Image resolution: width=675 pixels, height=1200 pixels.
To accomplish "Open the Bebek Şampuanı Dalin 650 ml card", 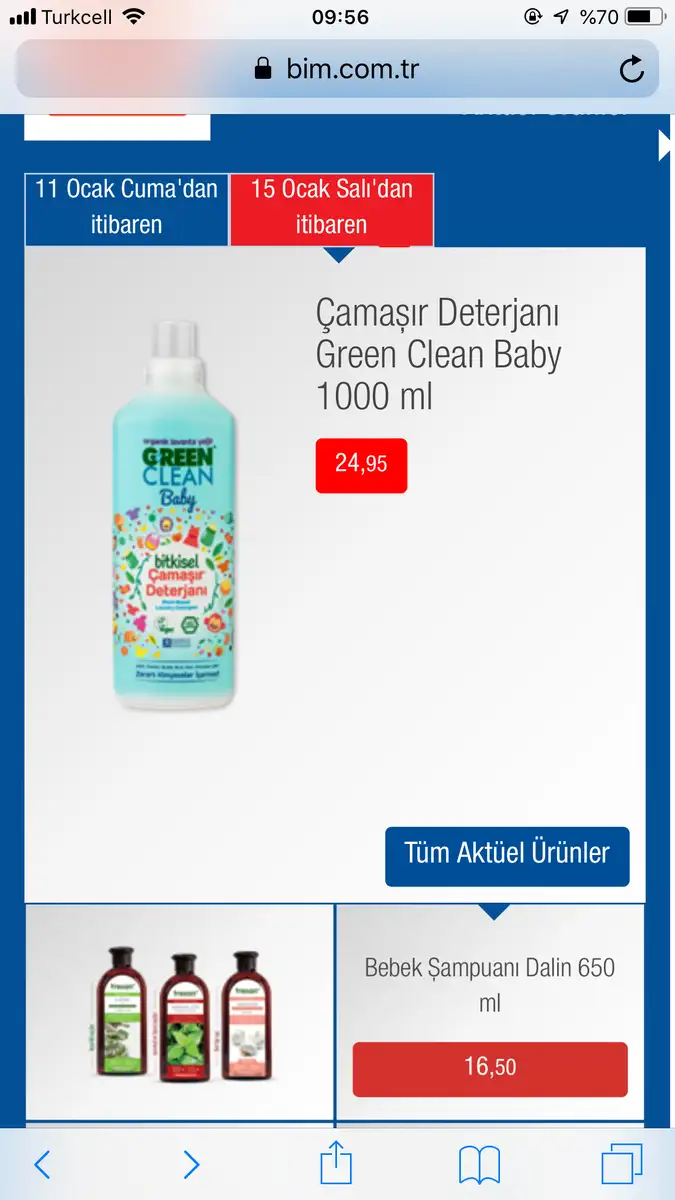I will click(x=490, y=1012).
